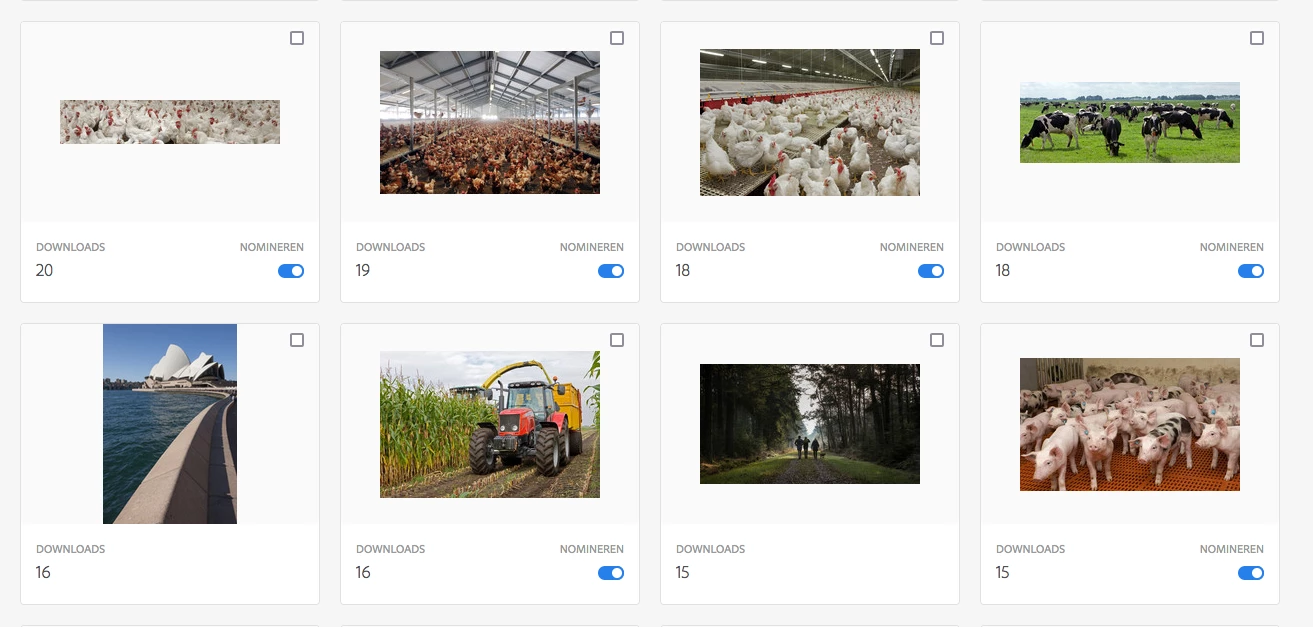
Task: Open the piglets image
Action: click(1129, 424)
